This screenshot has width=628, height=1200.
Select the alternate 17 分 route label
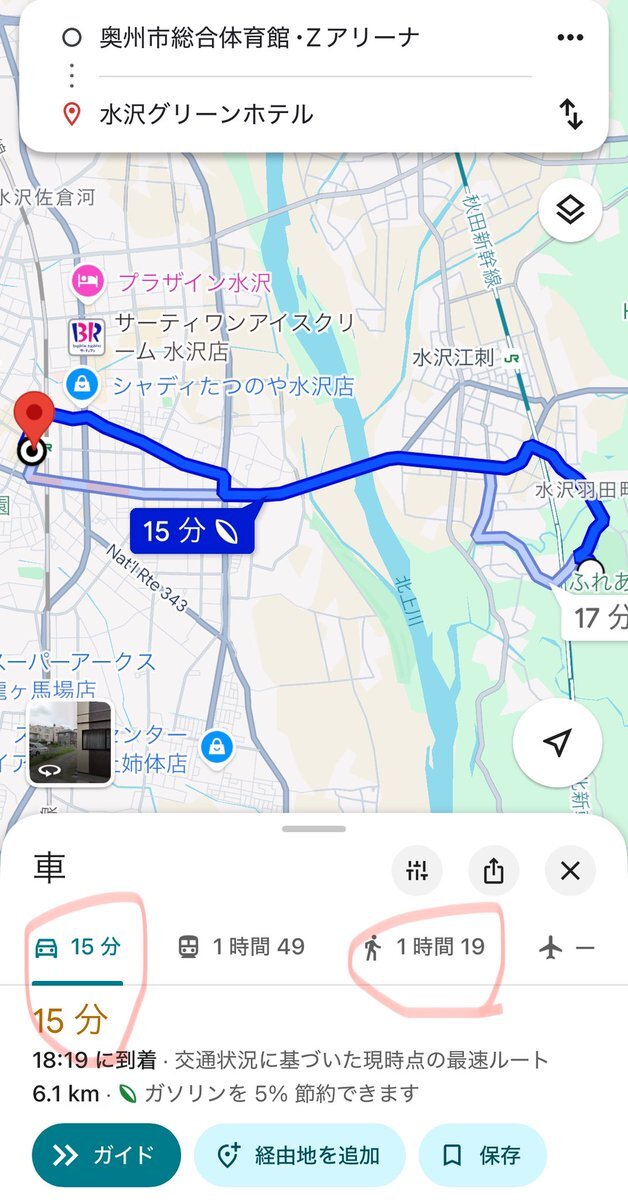600,616
